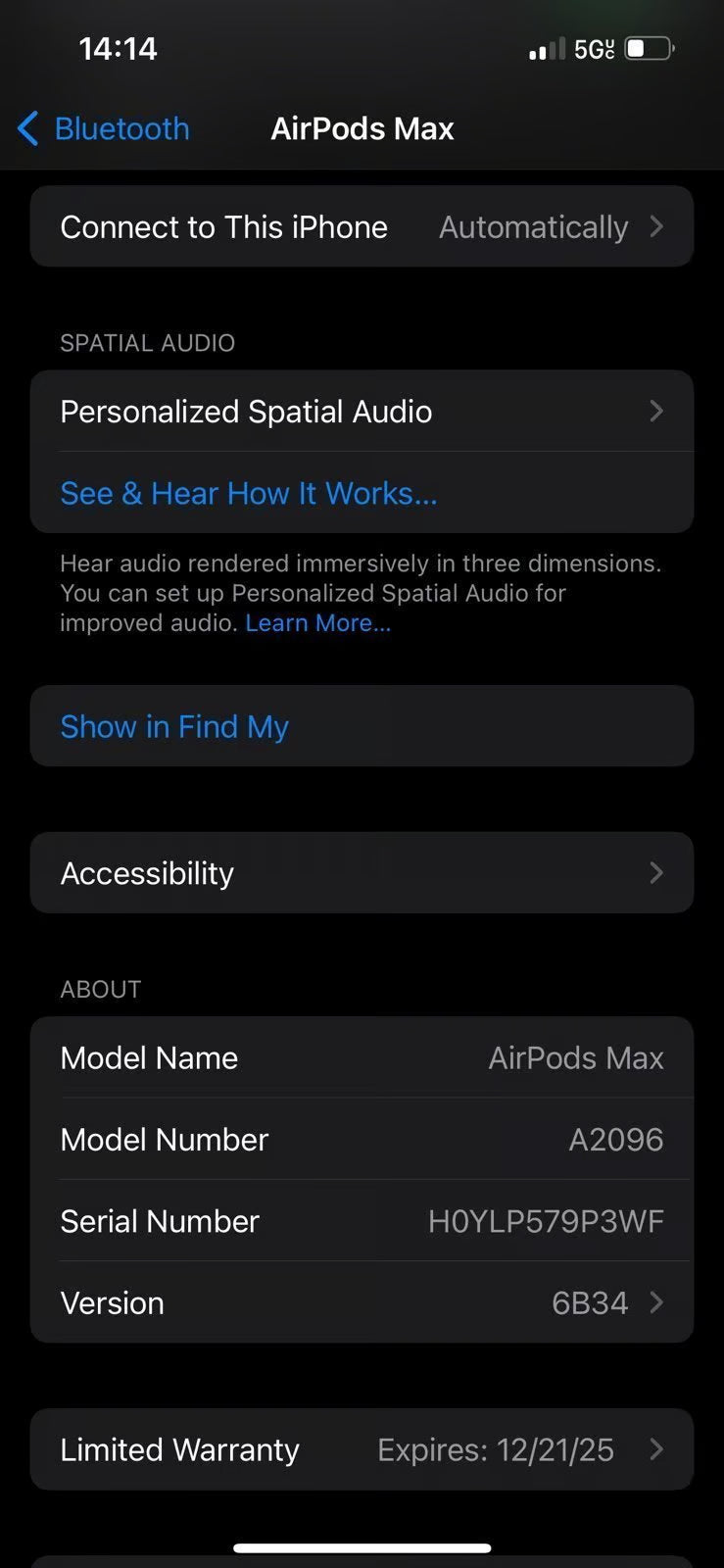Tap the battery indicator in the status bar
Screen dimensions: 724x1568
coord(648,47)
